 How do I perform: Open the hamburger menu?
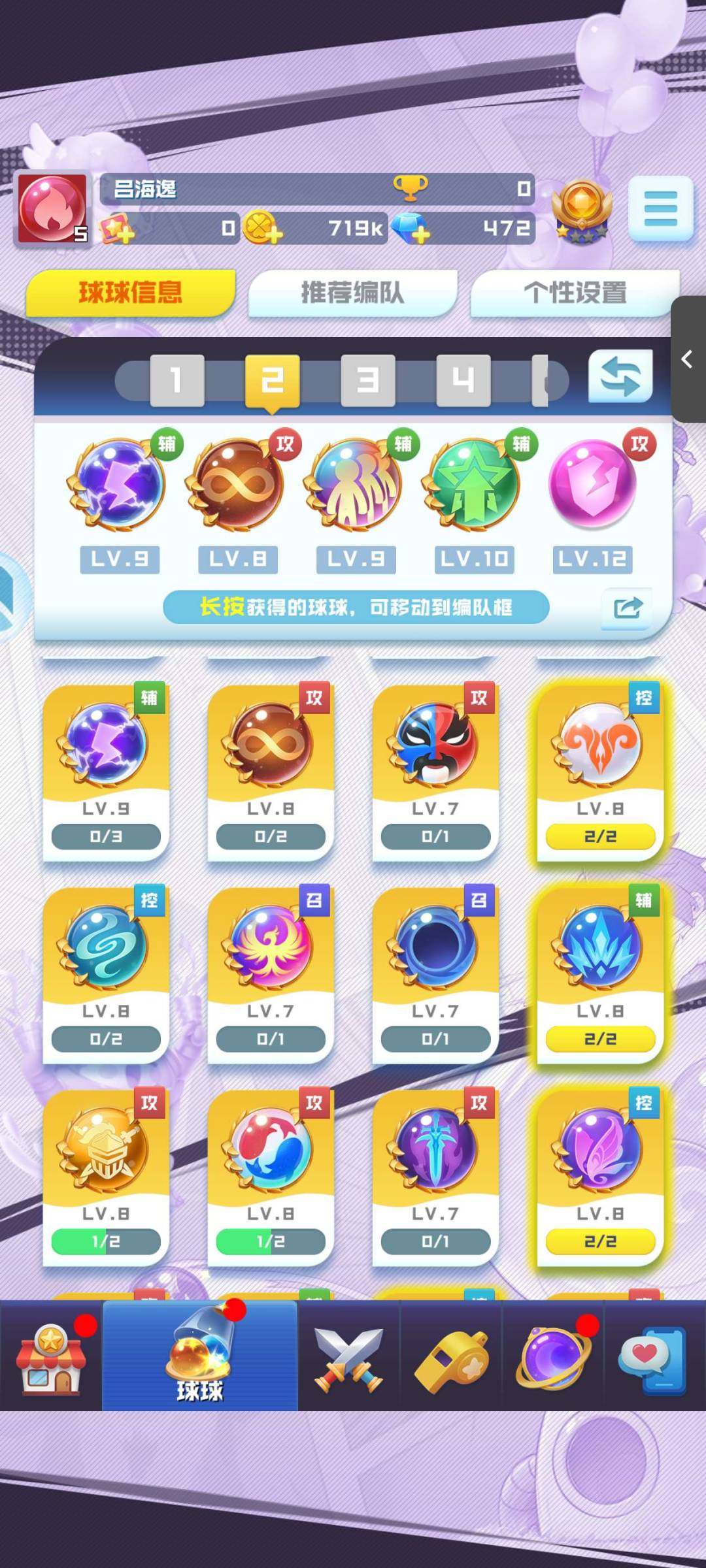tap(660, 209)
